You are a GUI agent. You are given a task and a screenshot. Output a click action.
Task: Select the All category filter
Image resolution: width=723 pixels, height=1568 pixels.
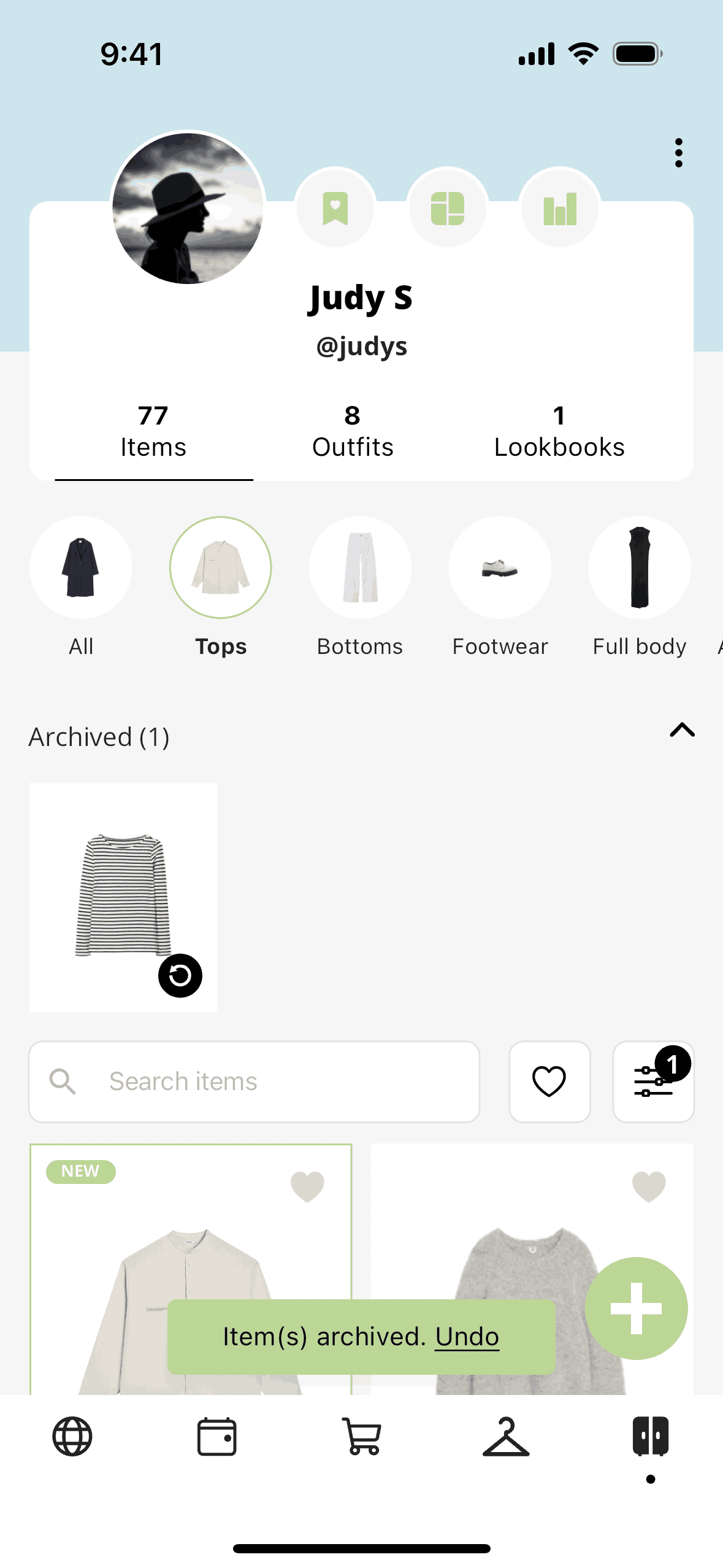pyautogui.click(x=81, y=567)
